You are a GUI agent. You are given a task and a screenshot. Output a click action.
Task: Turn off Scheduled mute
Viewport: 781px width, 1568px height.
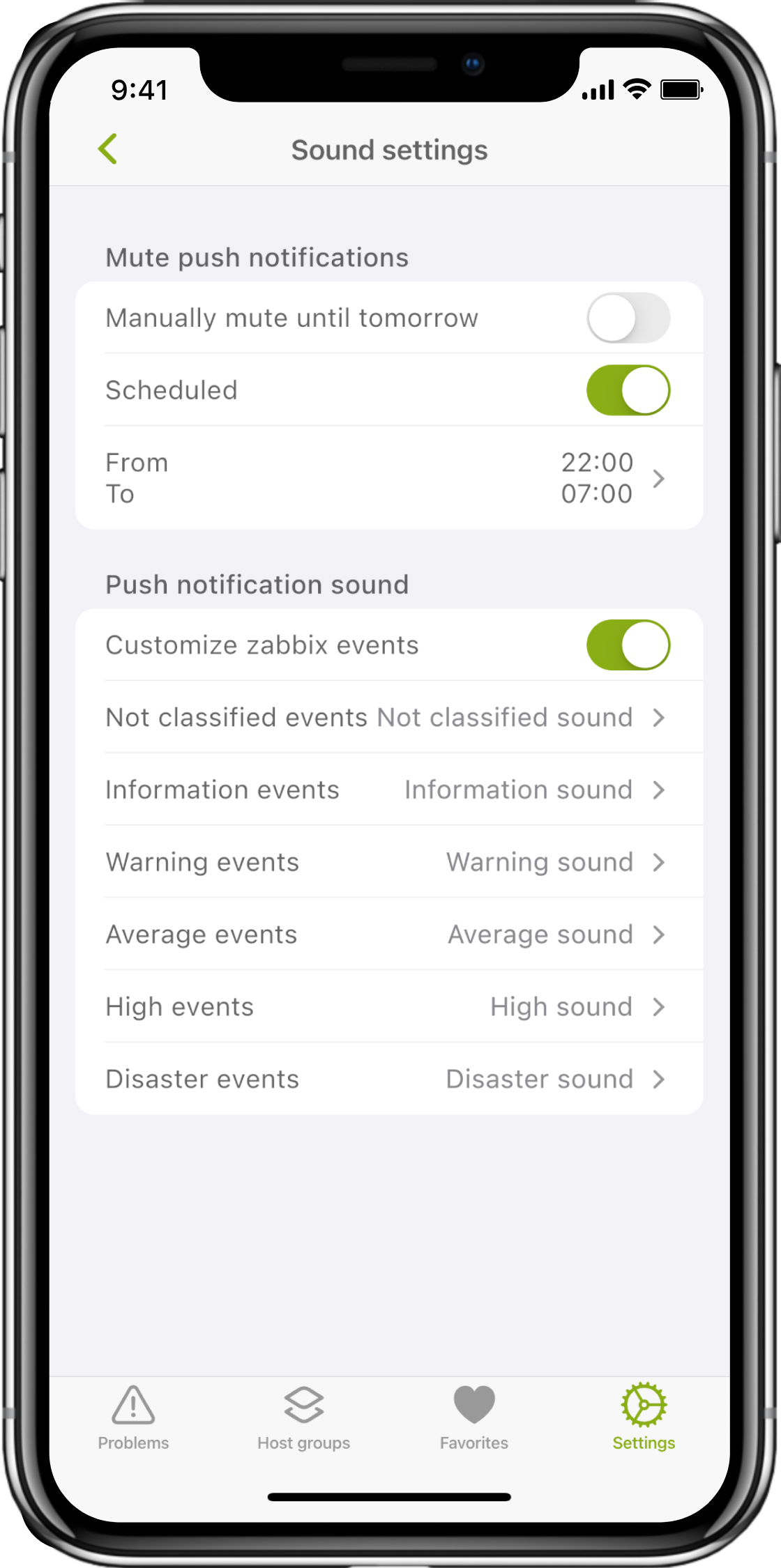(628, 390)
